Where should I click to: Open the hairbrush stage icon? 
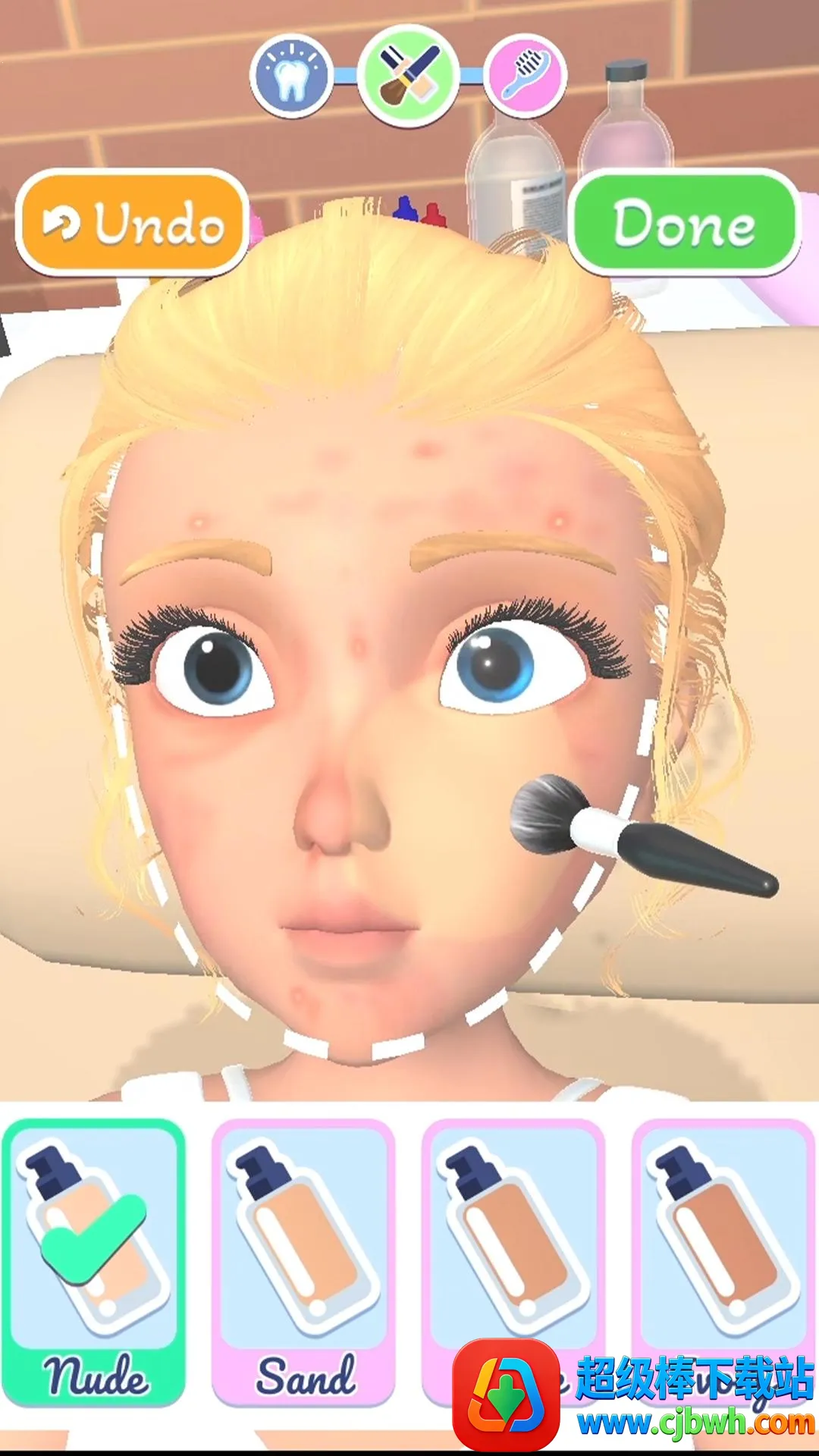pyautogui.click(x=525, y=76)
